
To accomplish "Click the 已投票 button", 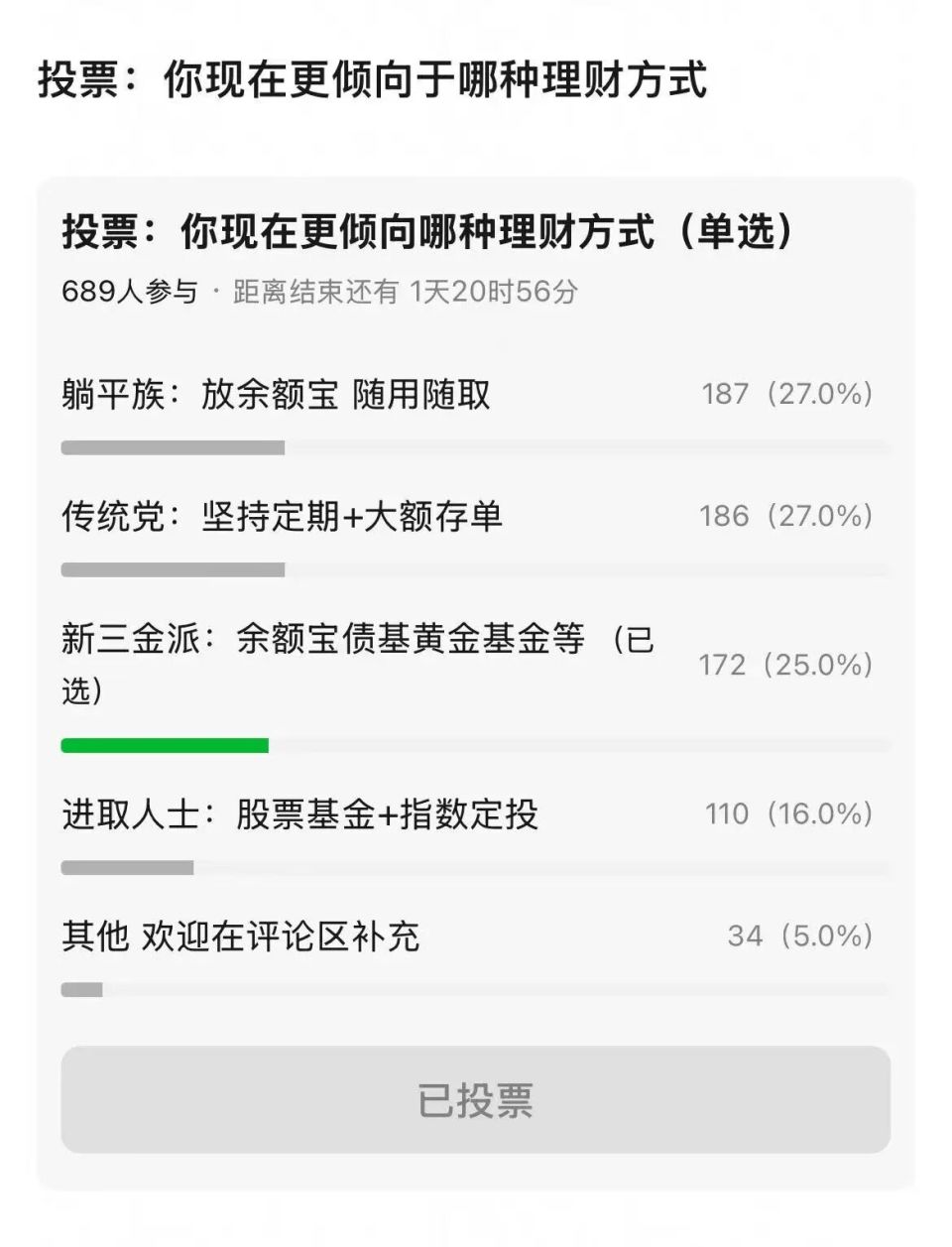I will click(476, 1099).
